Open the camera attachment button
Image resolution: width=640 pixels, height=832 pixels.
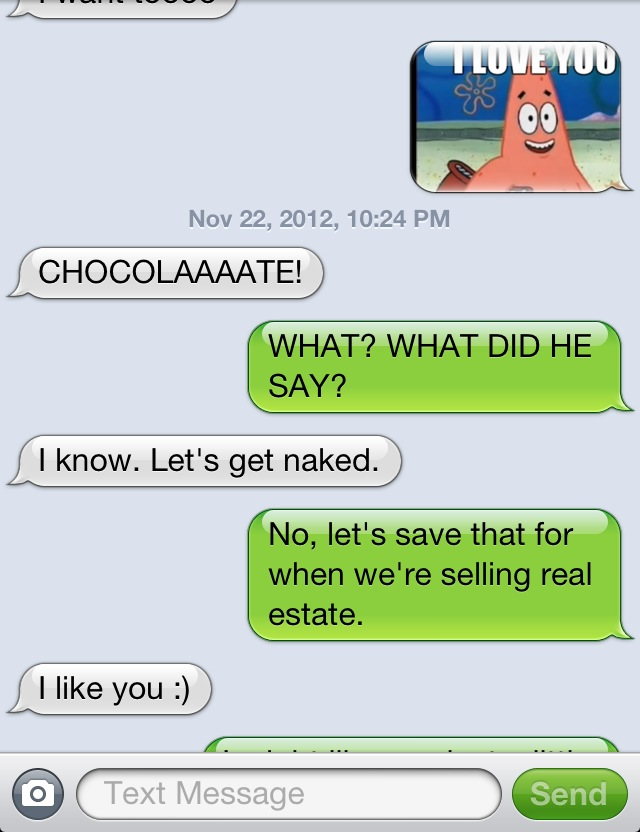coord(37,794)
